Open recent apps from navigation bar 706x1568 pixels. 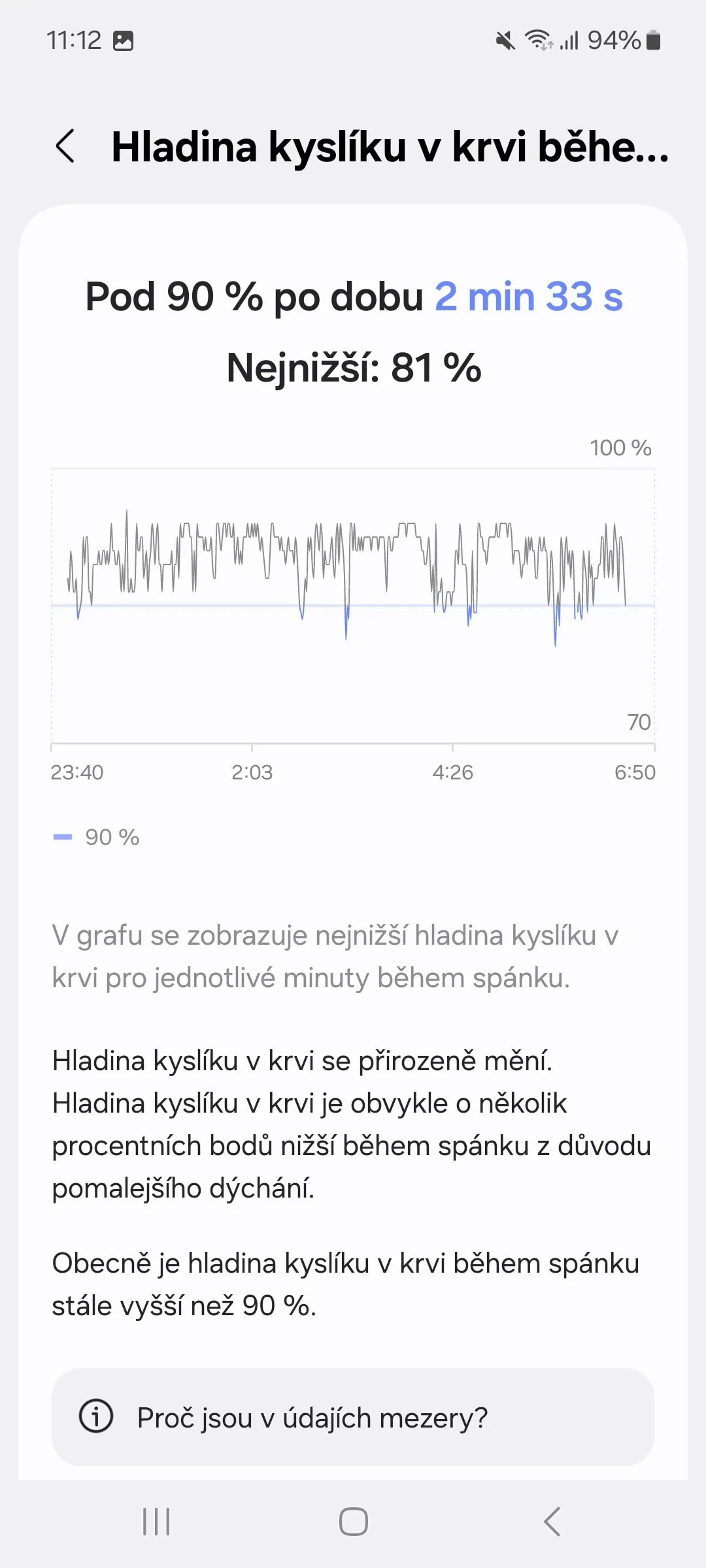[156, 1522]
